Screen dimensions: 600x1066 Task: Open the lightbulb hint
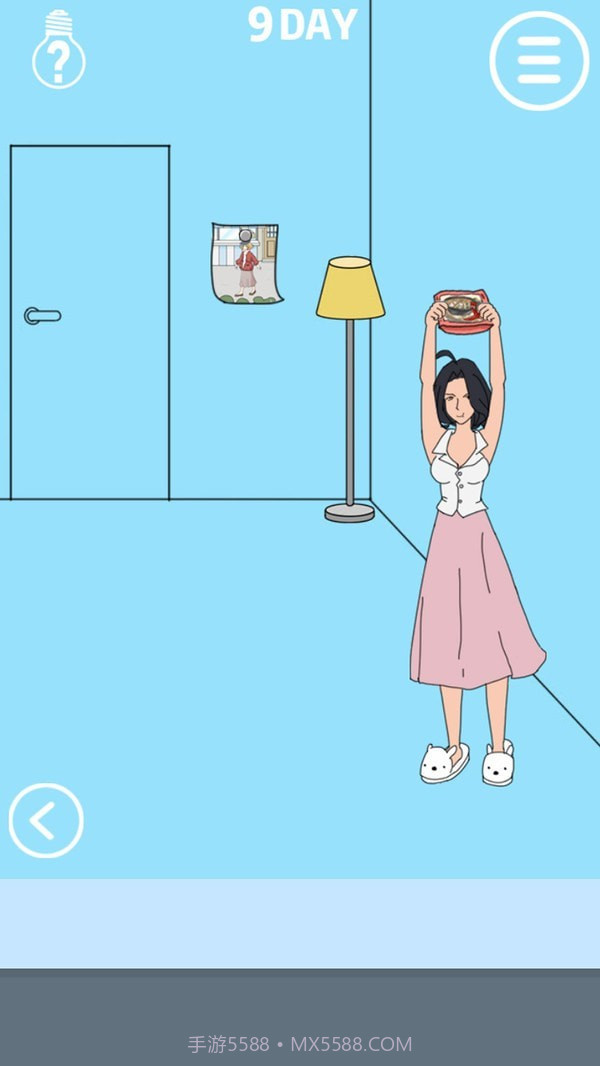point(59,51)
